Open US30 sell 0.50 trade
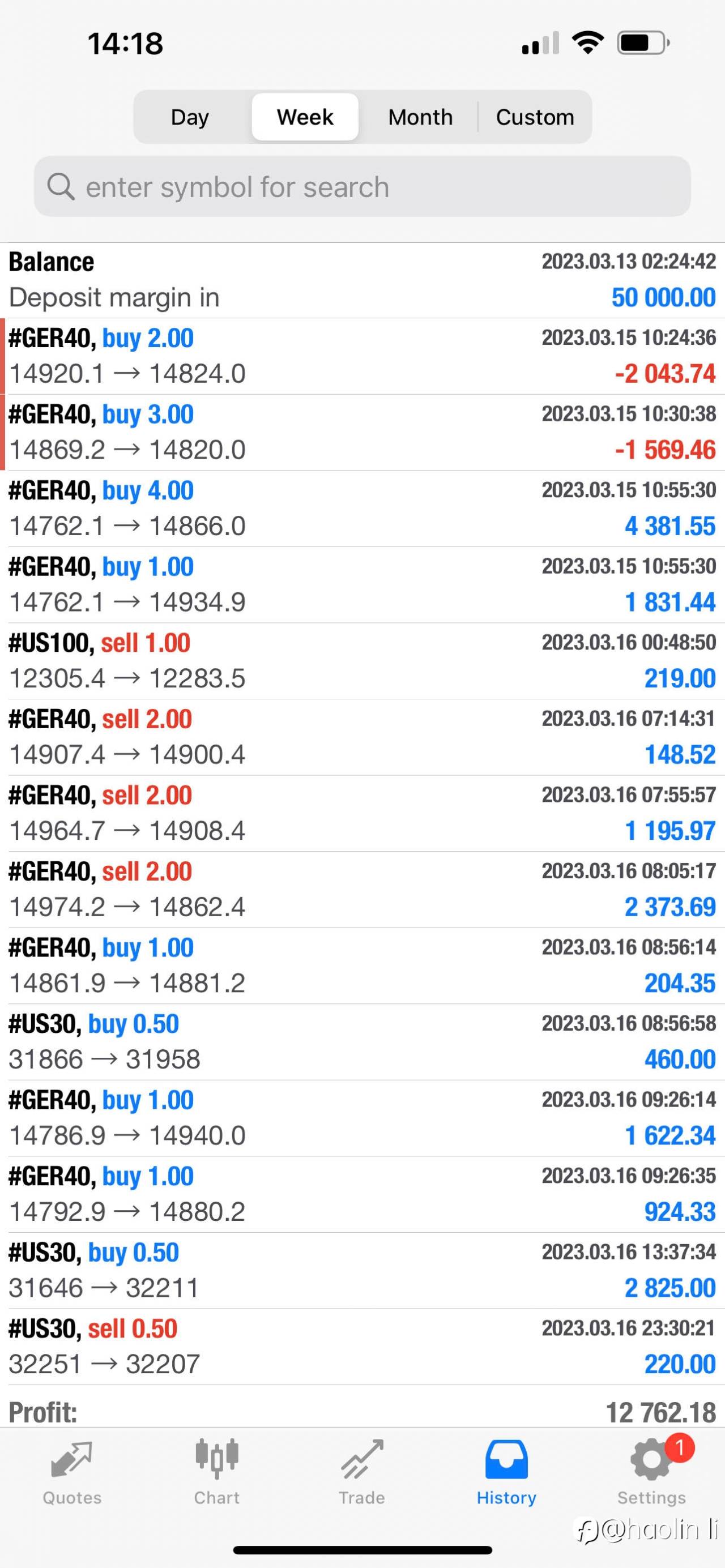This screenshot has height=1568, width=725. [x=362, y=1347]
